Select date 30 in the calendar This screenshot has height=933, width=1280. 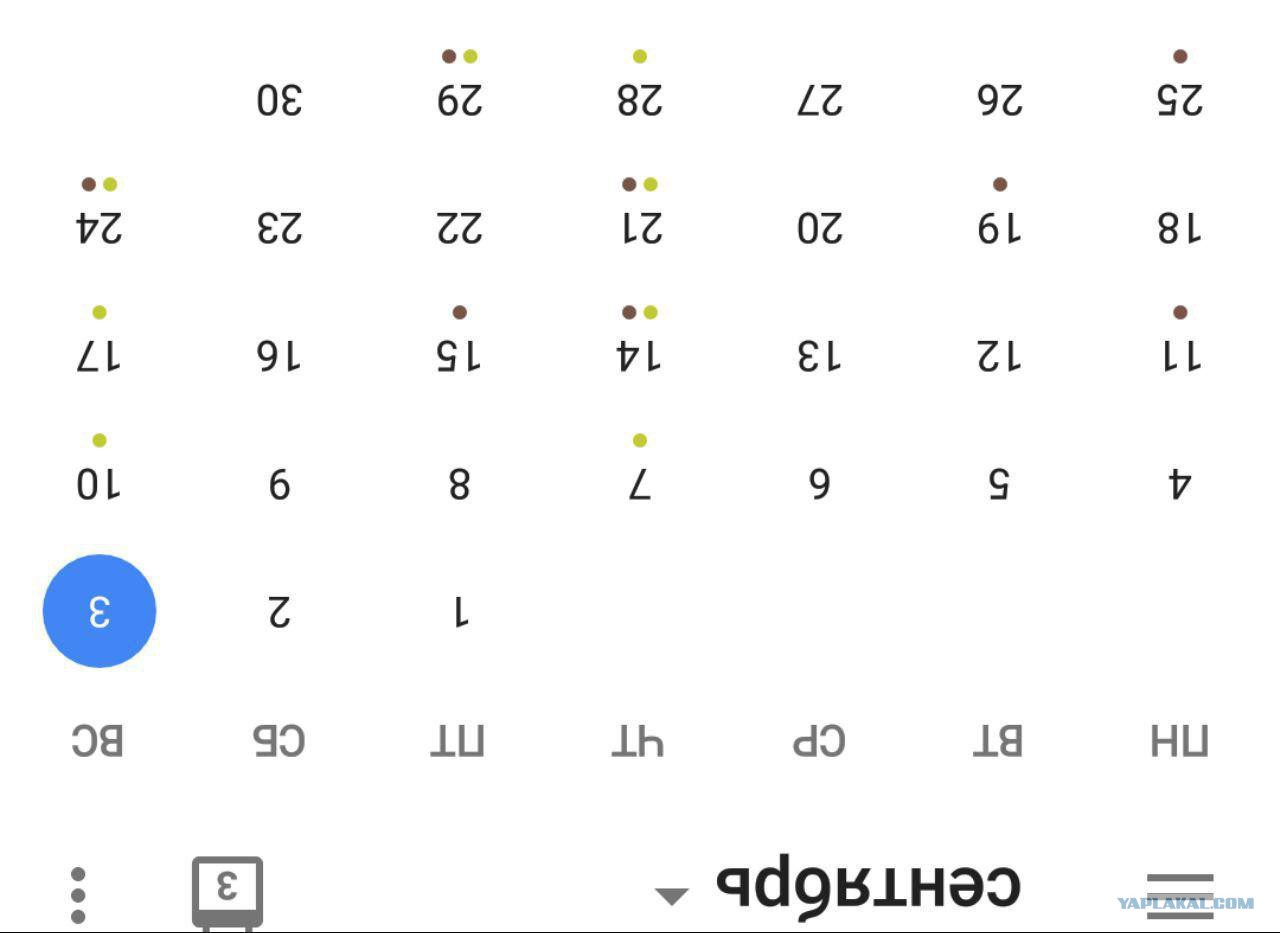coord(279,100)
